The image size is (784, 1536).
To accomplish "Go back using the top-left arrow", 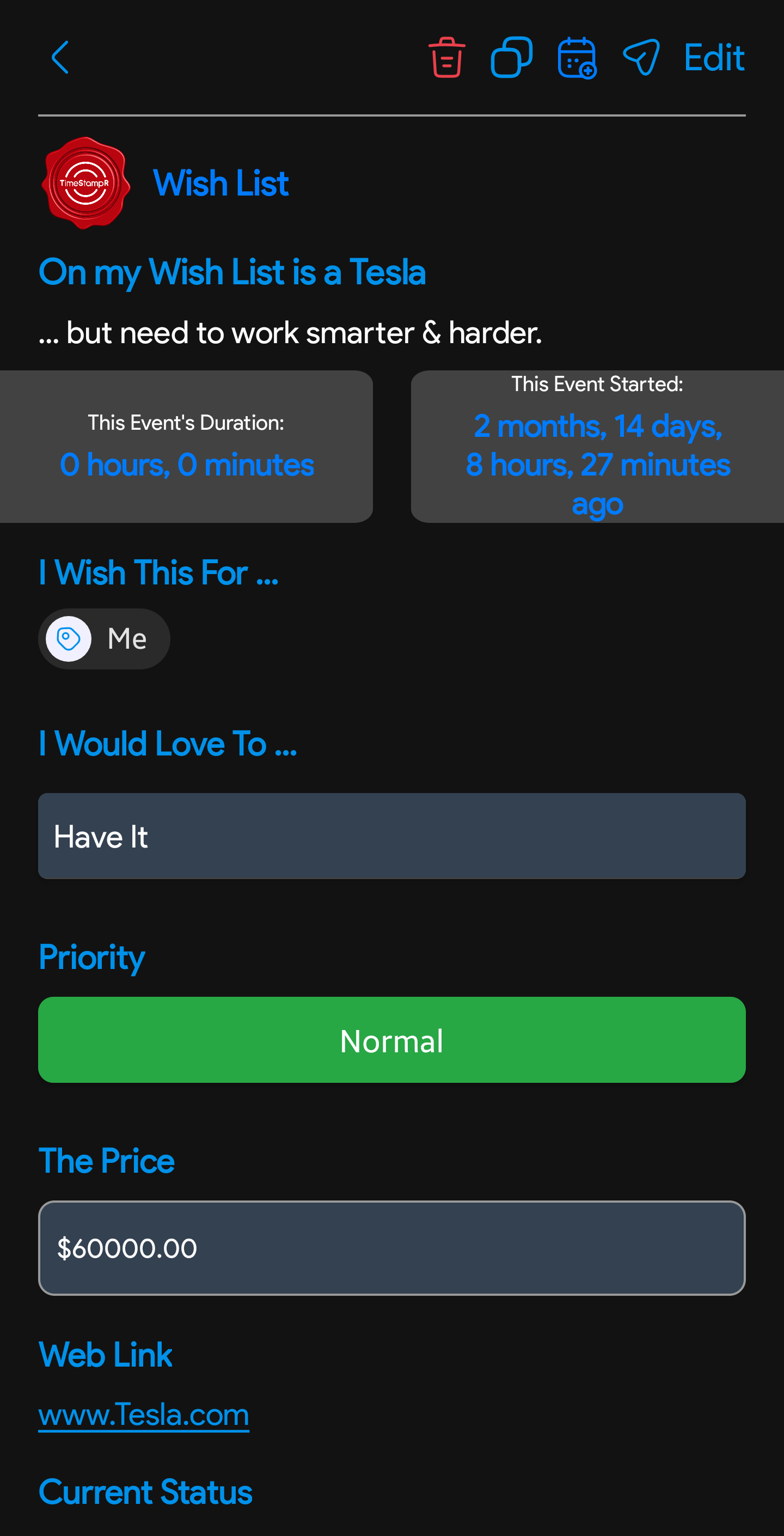I will [60, 58].
